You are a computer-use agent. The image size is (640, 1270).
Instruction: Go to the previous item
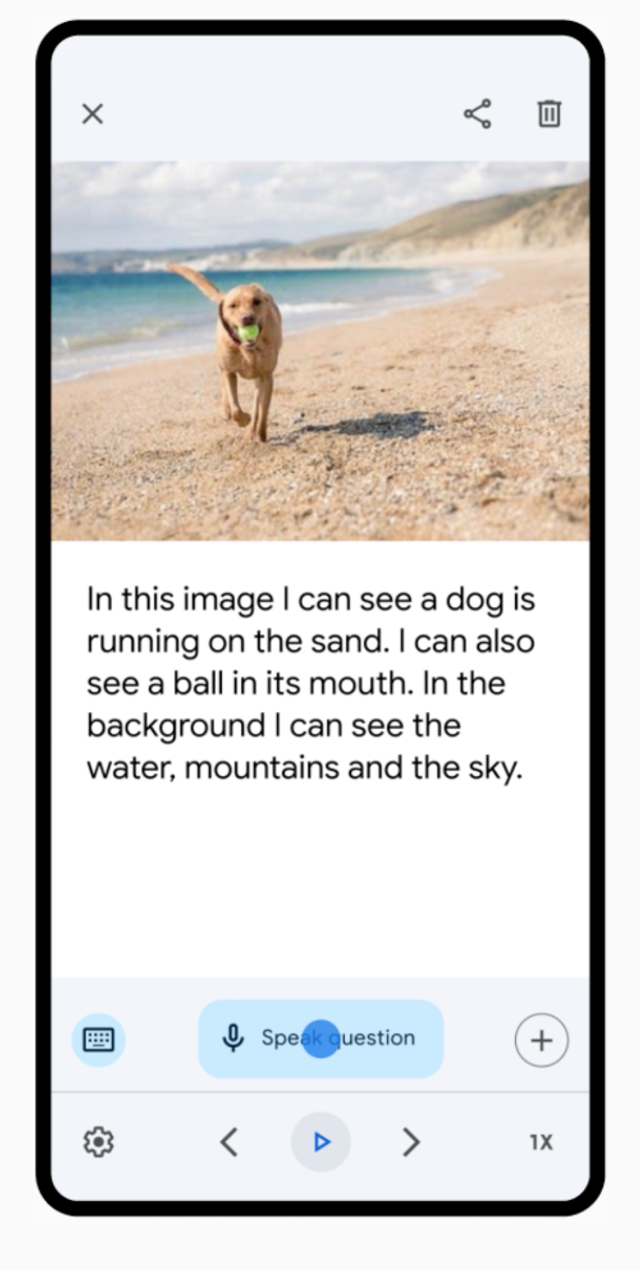pyautogui.click(x=229, y=1142)
